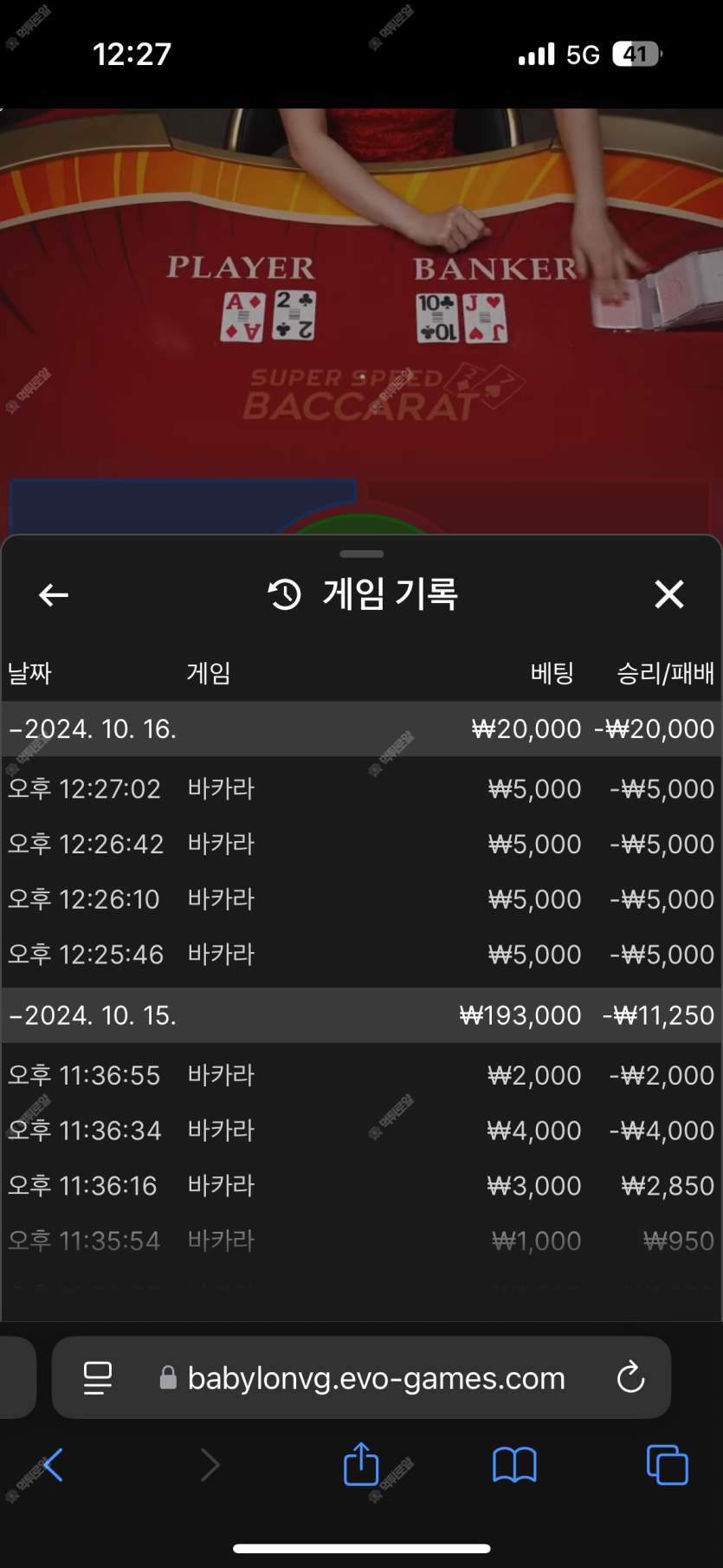723x1568 pixels.
Task: Open the 오후 11:36:34 바카라 record
Action: 360,1131
